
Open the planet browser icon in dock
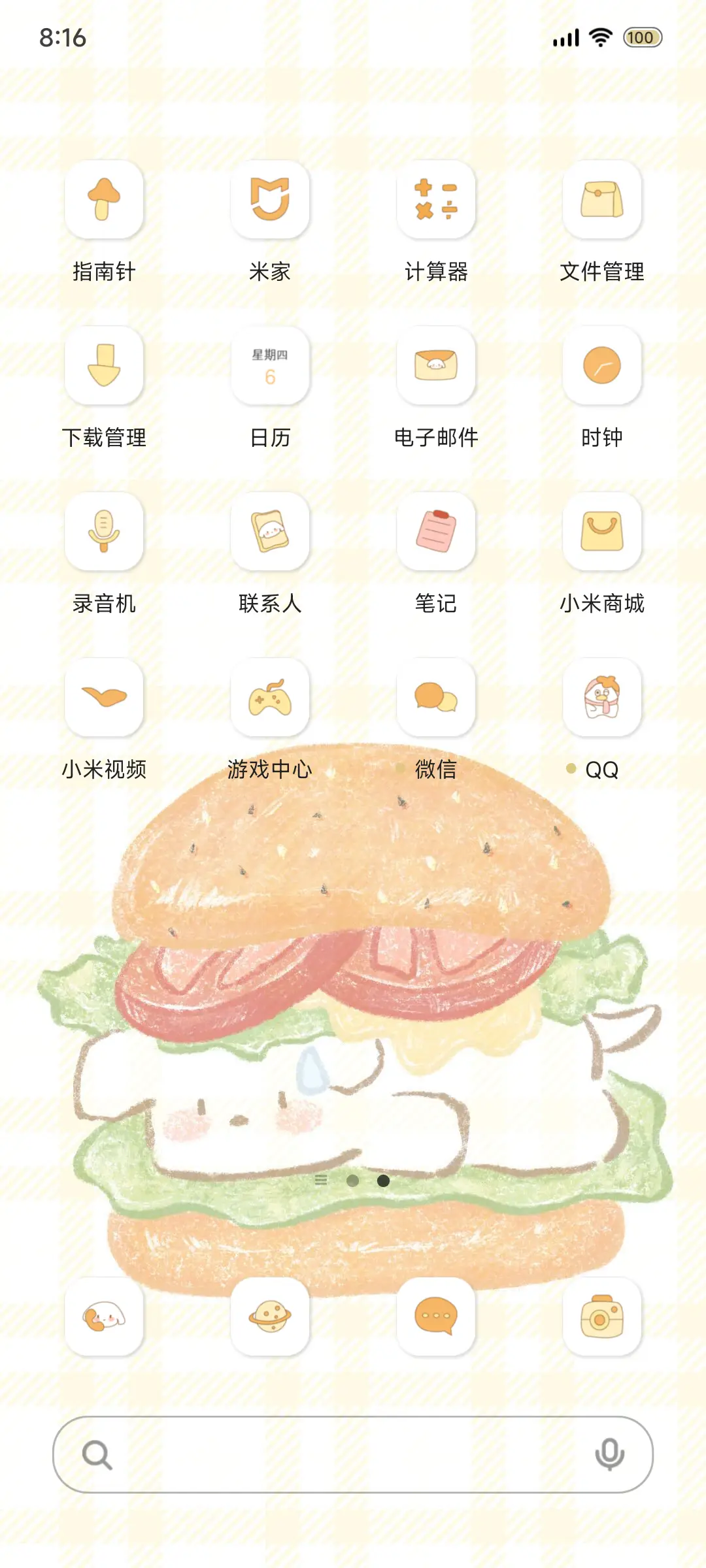coord(271,1316)
